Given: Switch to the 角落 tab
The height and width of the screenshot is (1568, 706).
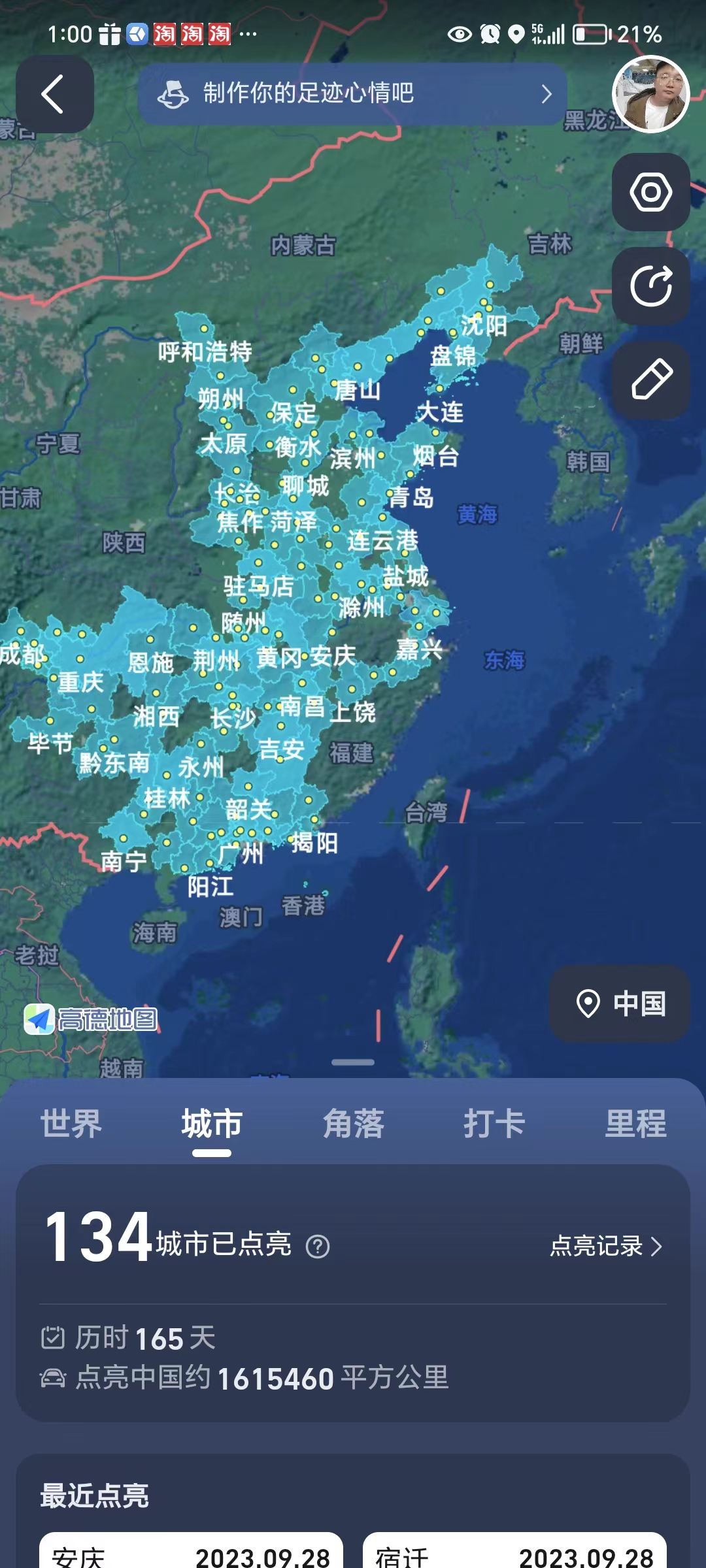Looking at the screenshot, I should 353,1124.
